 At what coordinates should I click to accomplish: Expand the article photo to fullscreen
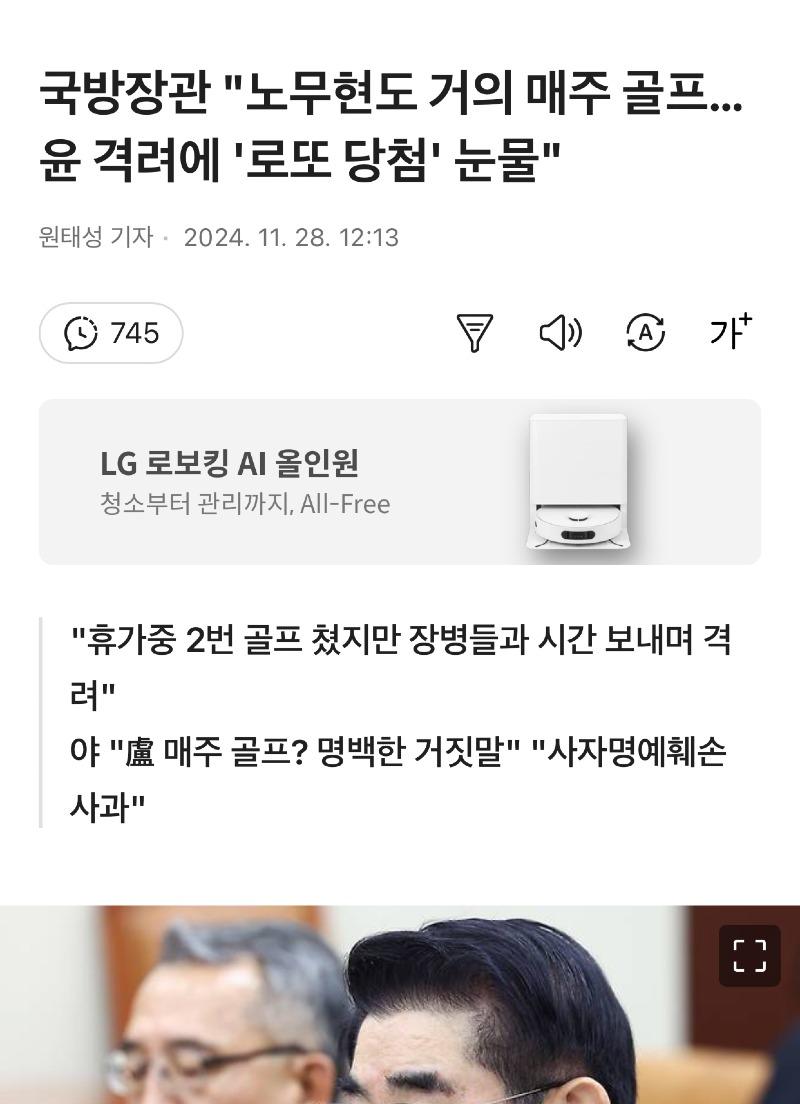click(x=749, y=956)
